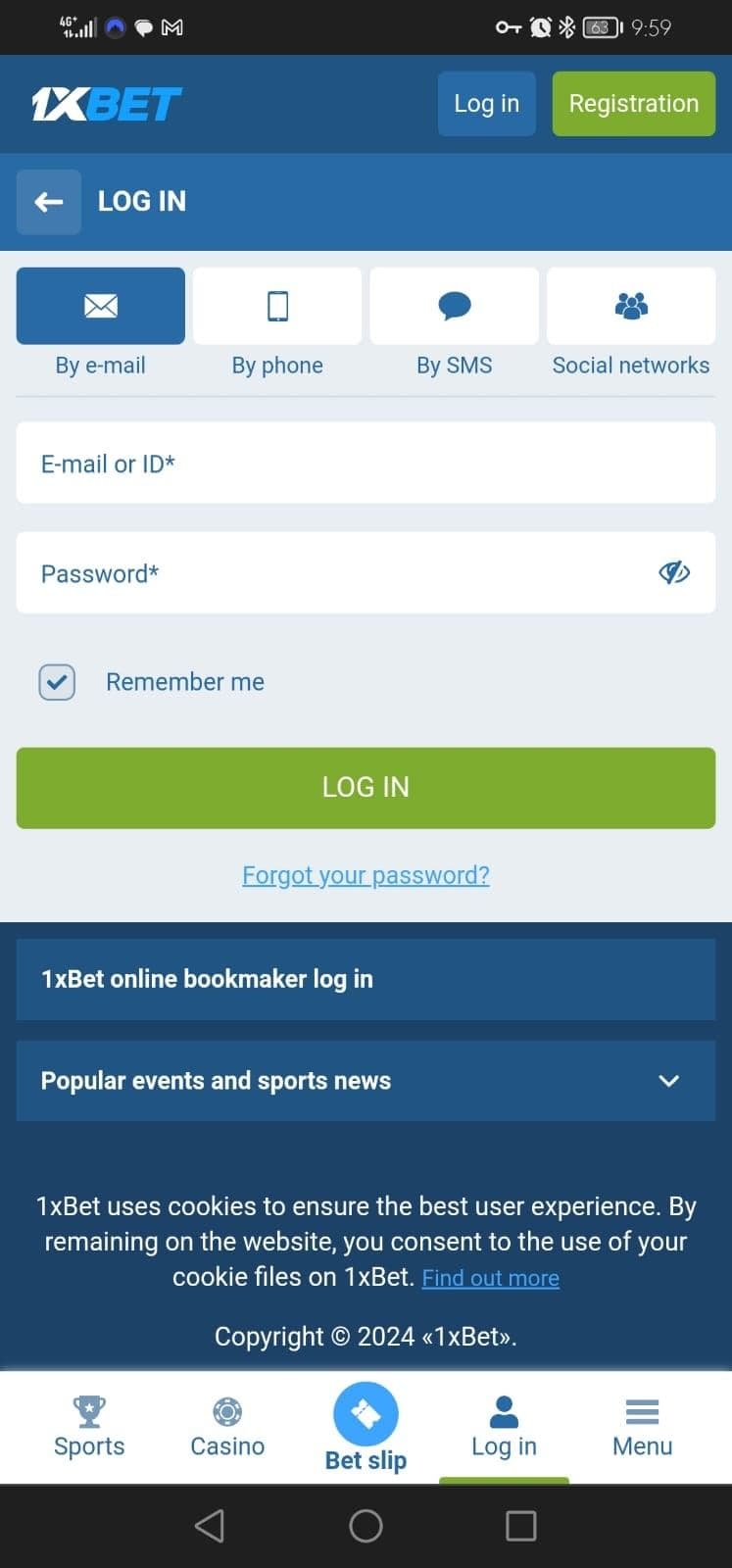Screen dimensions: 732x1568
Task: Click the Forgot your password link
Action: click(x=366, y=874)
